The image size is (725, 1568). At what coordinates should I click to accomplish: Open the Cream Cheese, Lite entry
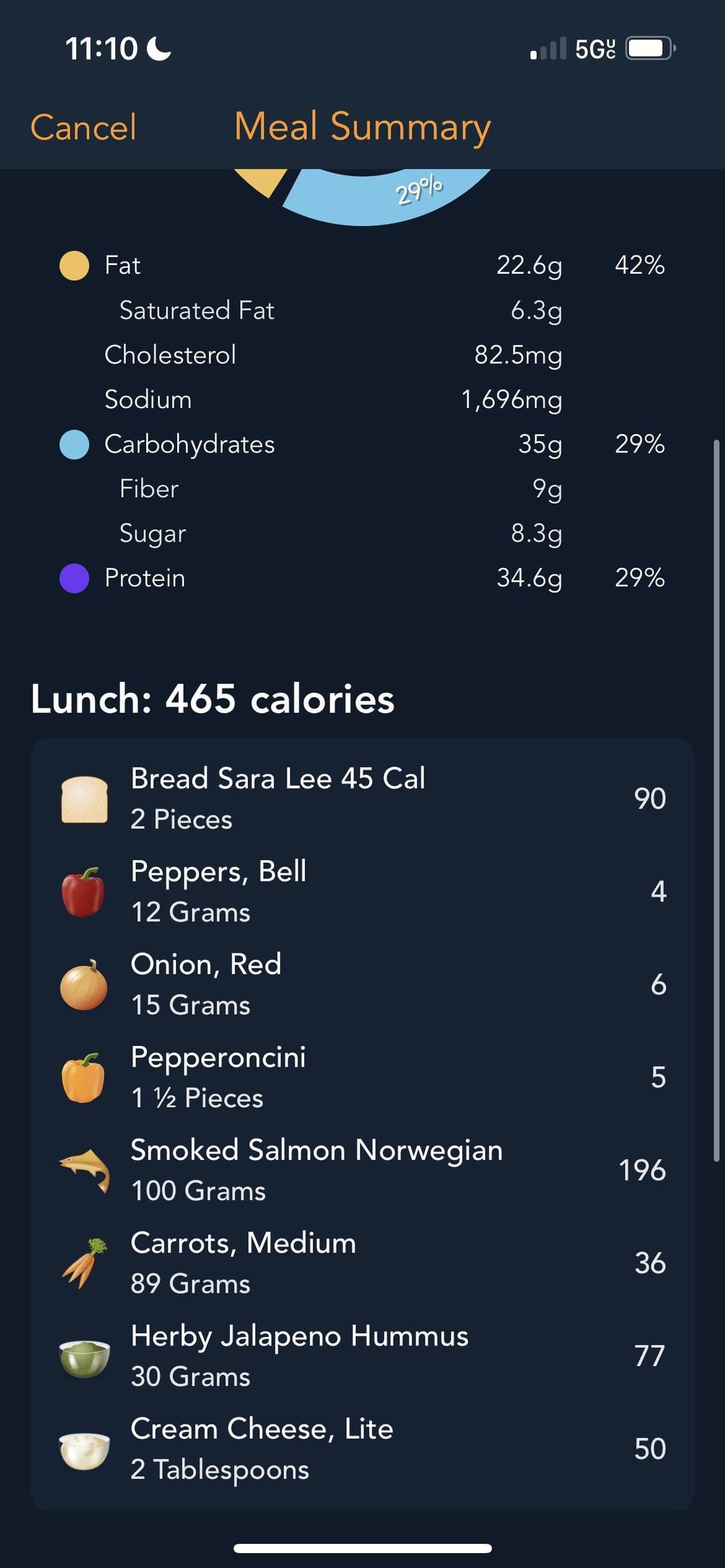pyautogui.click(x=362, y=1449)
